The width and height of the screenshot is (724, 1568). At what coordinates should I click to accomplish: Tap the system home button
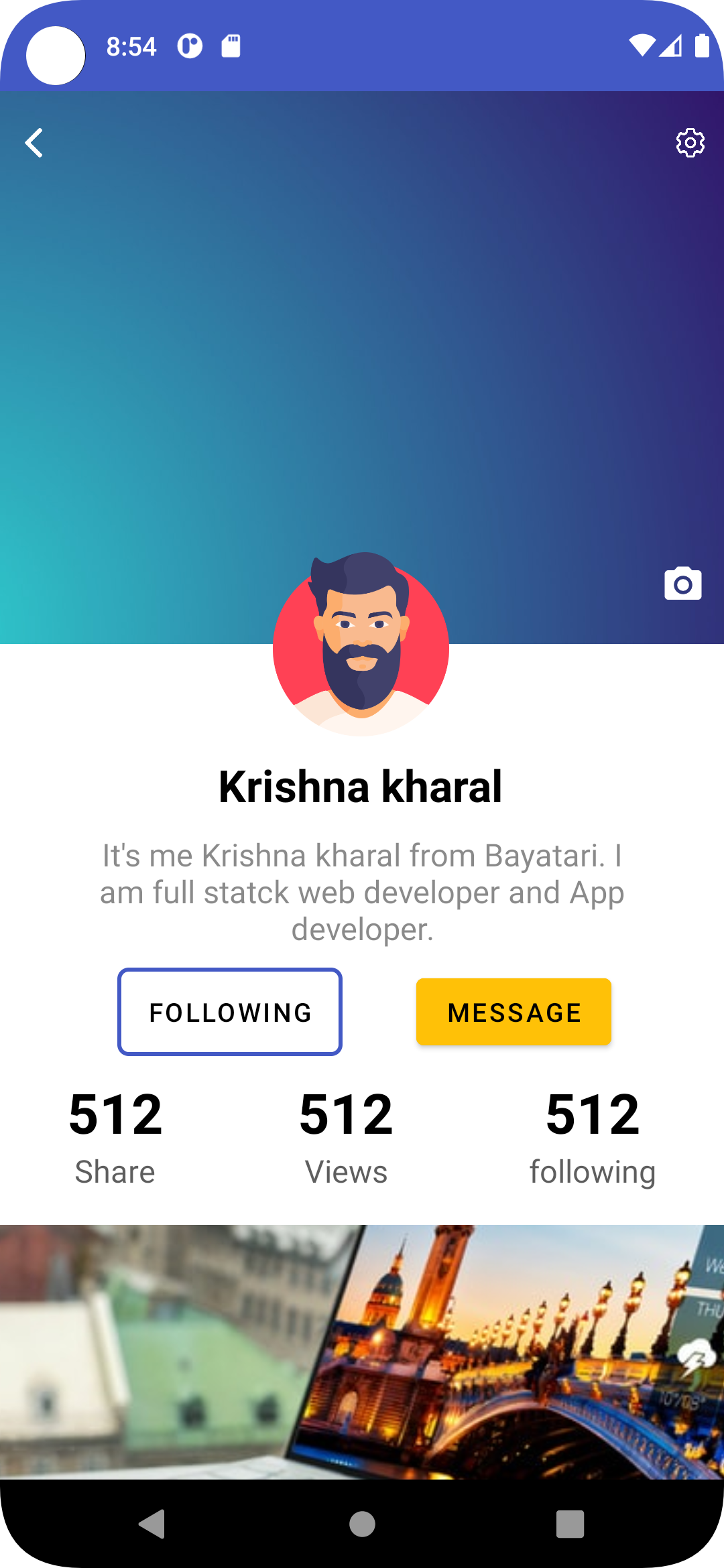pyautogui.click(x=362, y=1524)
